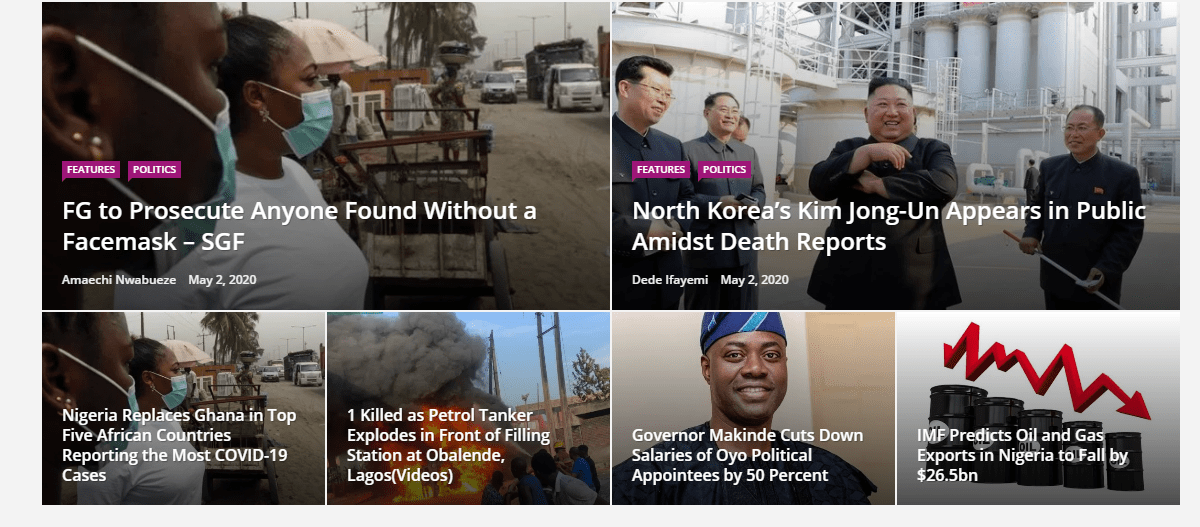Read Nigeria Replaces Ghana COVID-19 cases story
Image resolution: width=1200 pixels, height=527 pixels.
[180, 445]
